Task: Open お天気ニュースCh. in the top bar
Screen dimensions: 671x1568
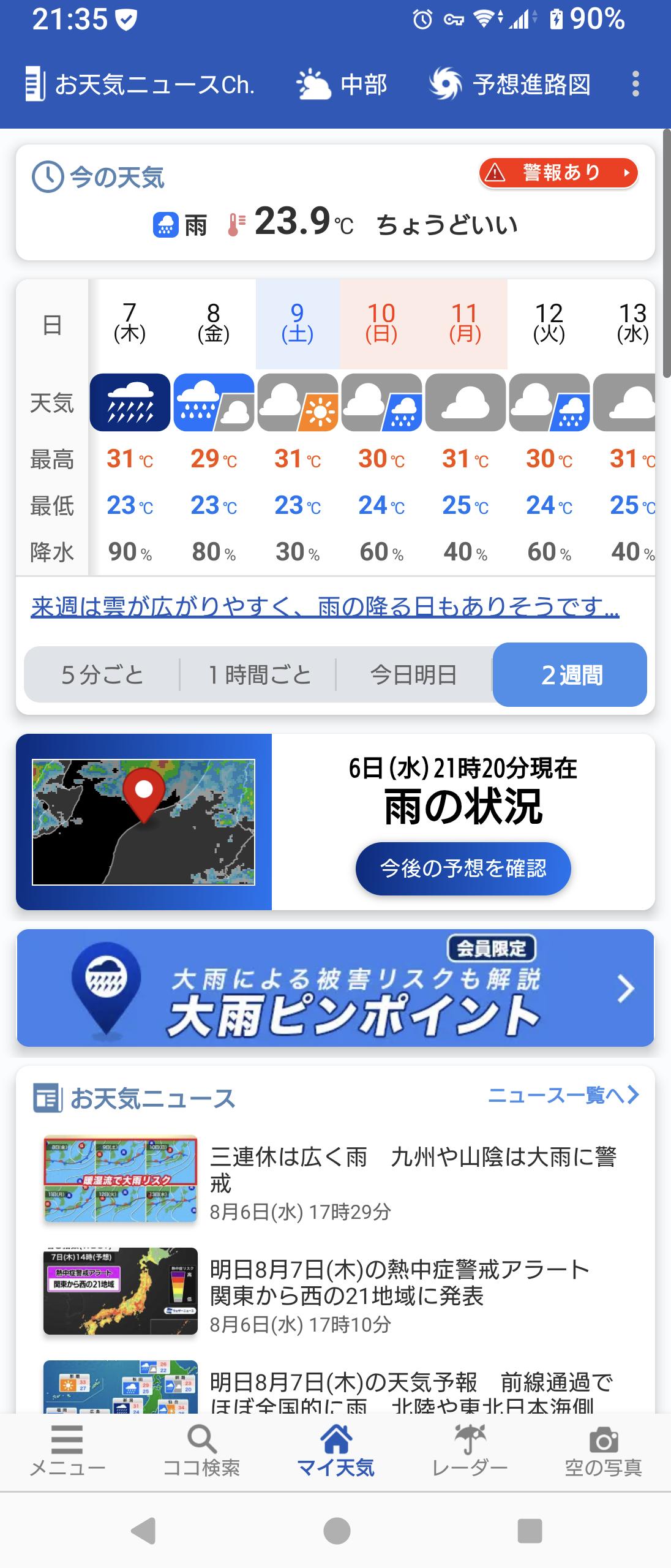Action: click(140, 84)
